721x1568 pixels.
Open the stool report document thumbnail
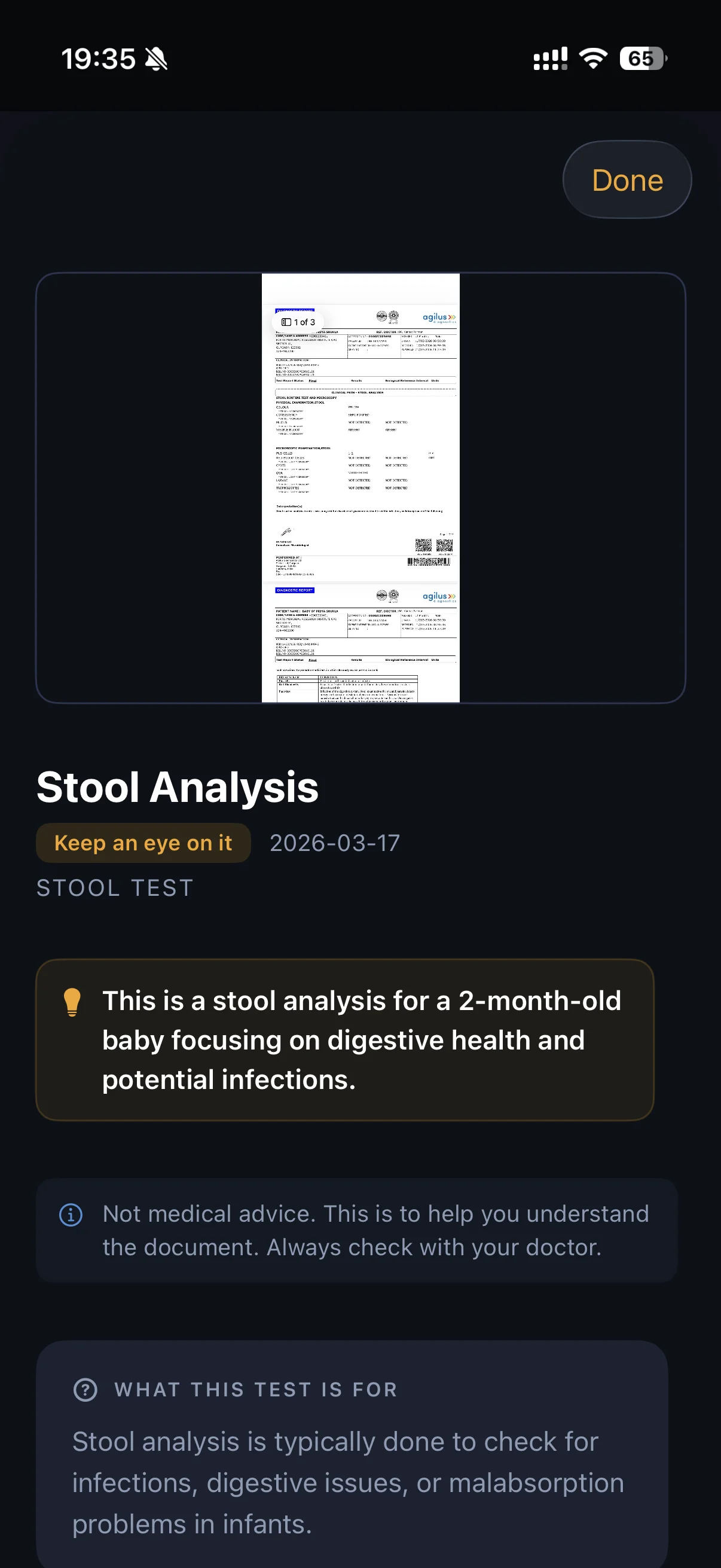(361, 487)
